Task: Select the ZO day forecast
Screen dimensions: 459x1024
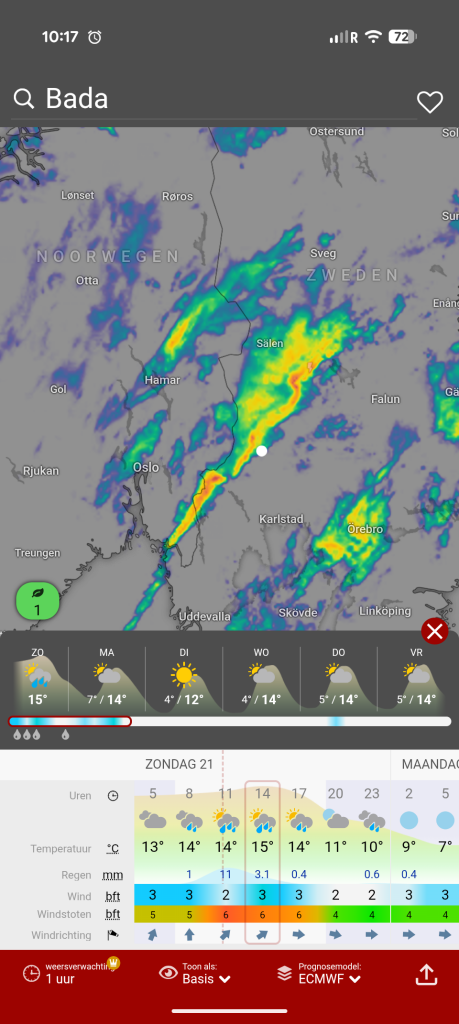Action: coord(38,679)
